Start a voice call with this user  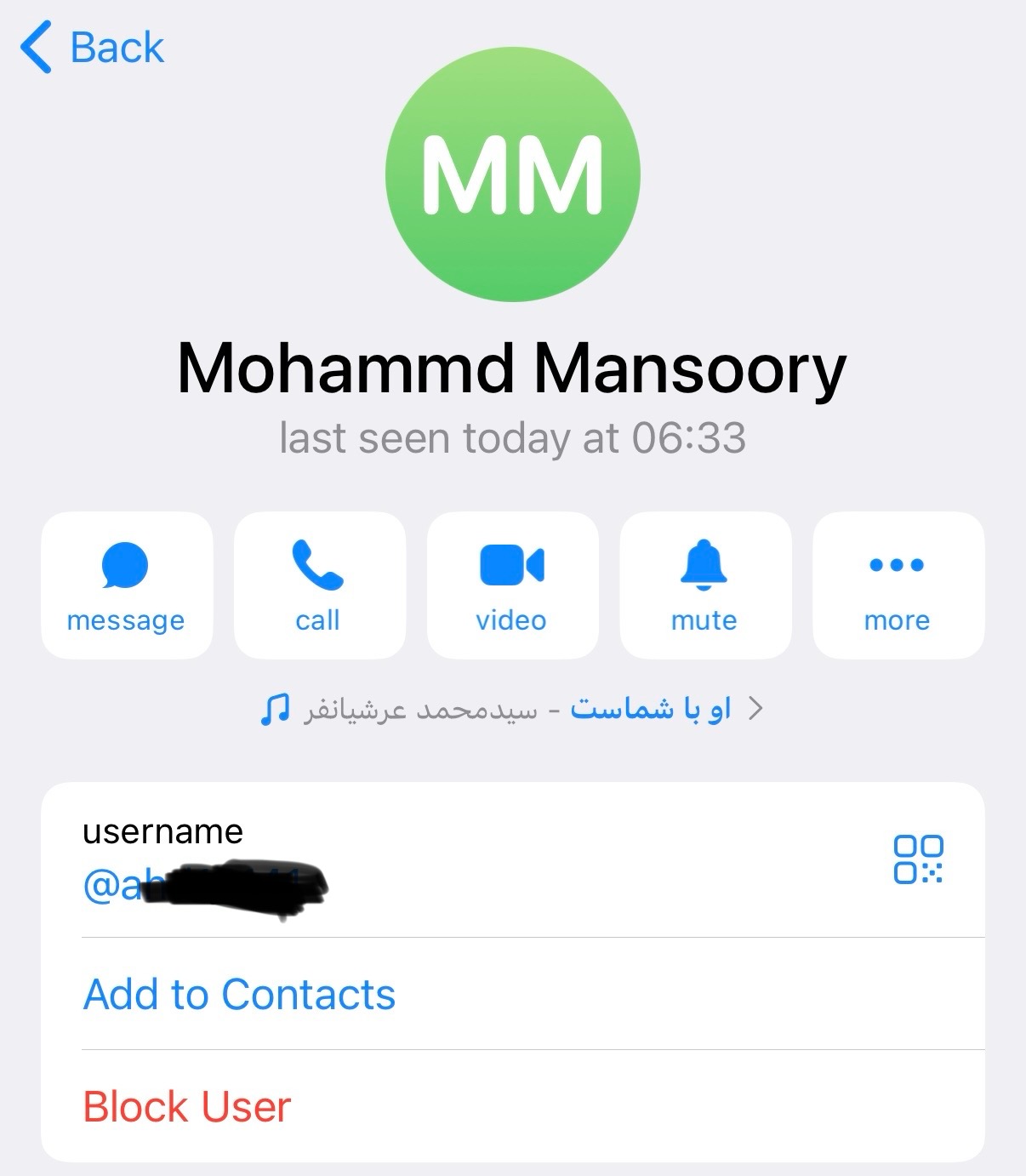coord(319,585)
